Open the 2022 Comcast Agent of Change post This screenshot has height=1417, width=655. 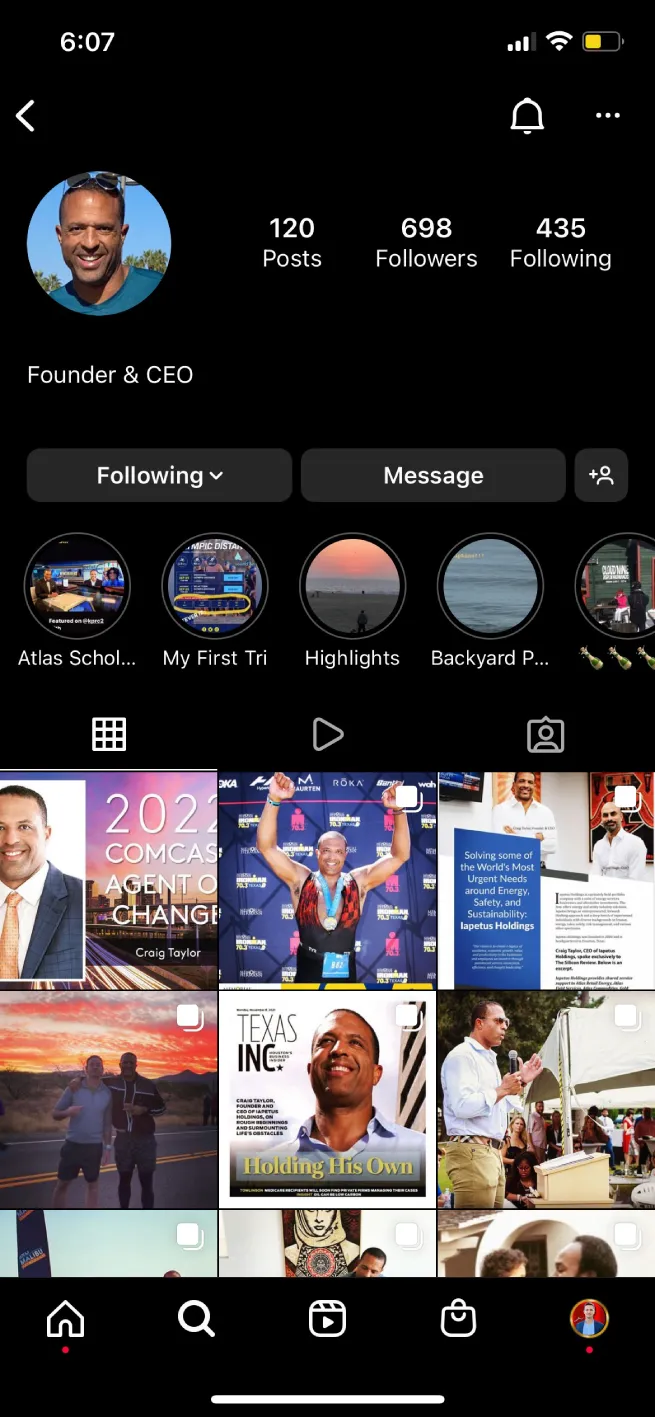(108, 880)
